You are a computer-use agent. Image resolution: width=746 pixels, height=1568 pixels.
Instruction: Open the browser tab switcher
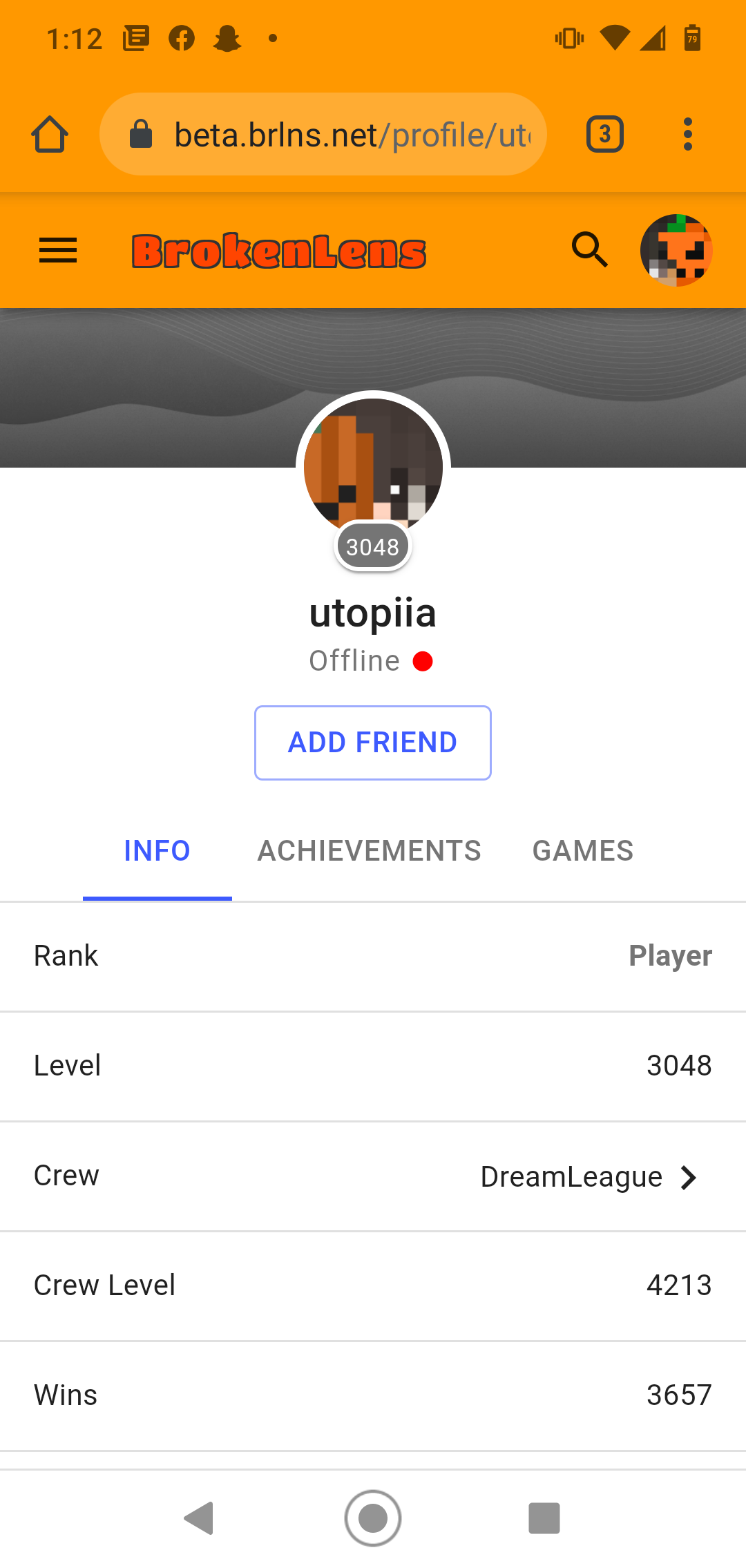pyautogui.click(x=605, y=134)
